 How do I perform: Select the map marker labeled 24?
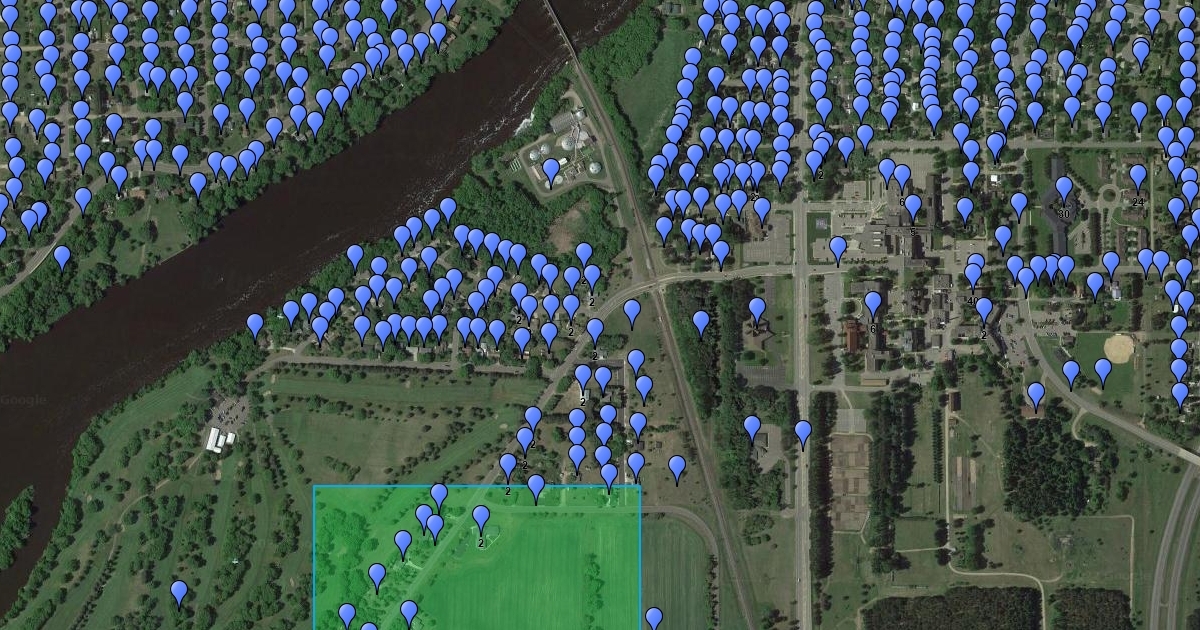coord(1137,176)
